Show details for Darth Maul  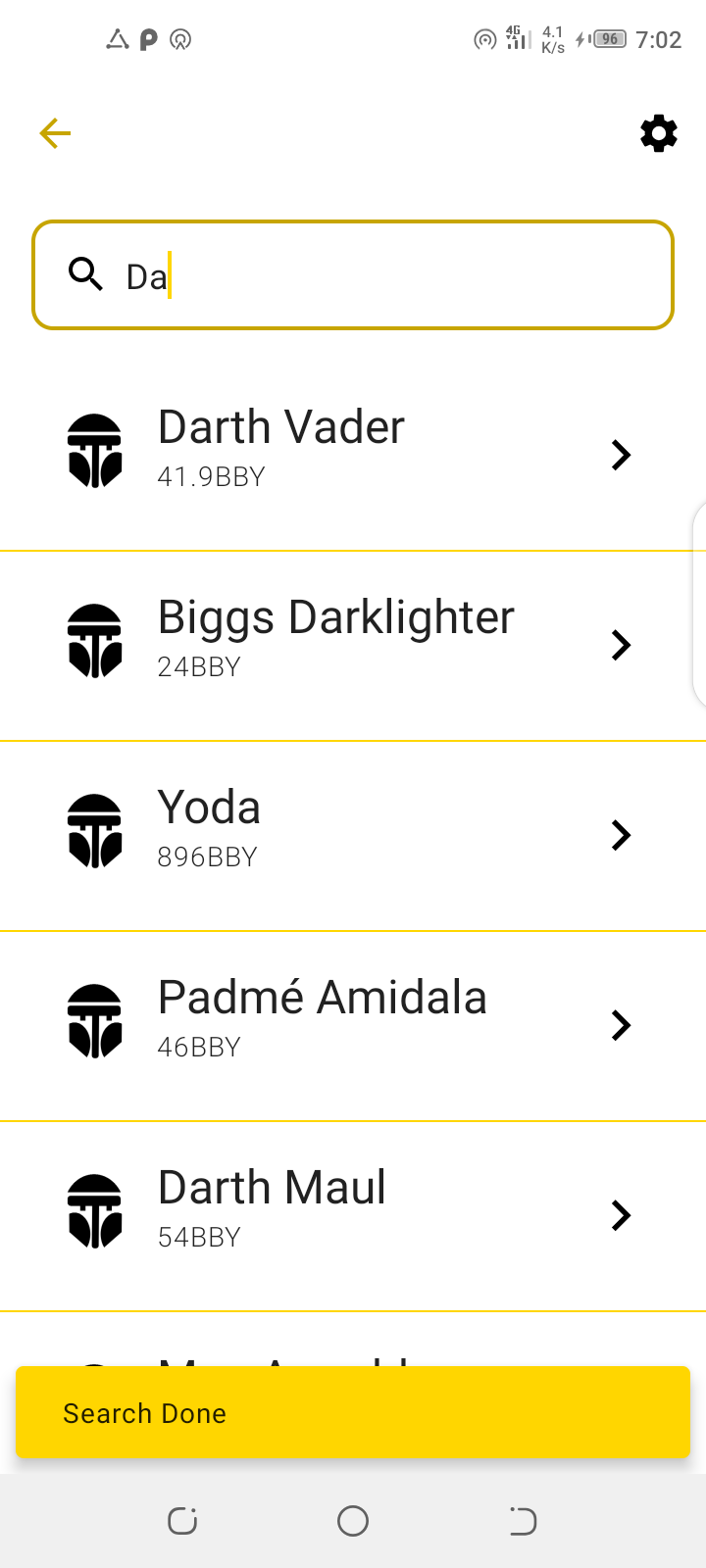[x=353, y=1215]
